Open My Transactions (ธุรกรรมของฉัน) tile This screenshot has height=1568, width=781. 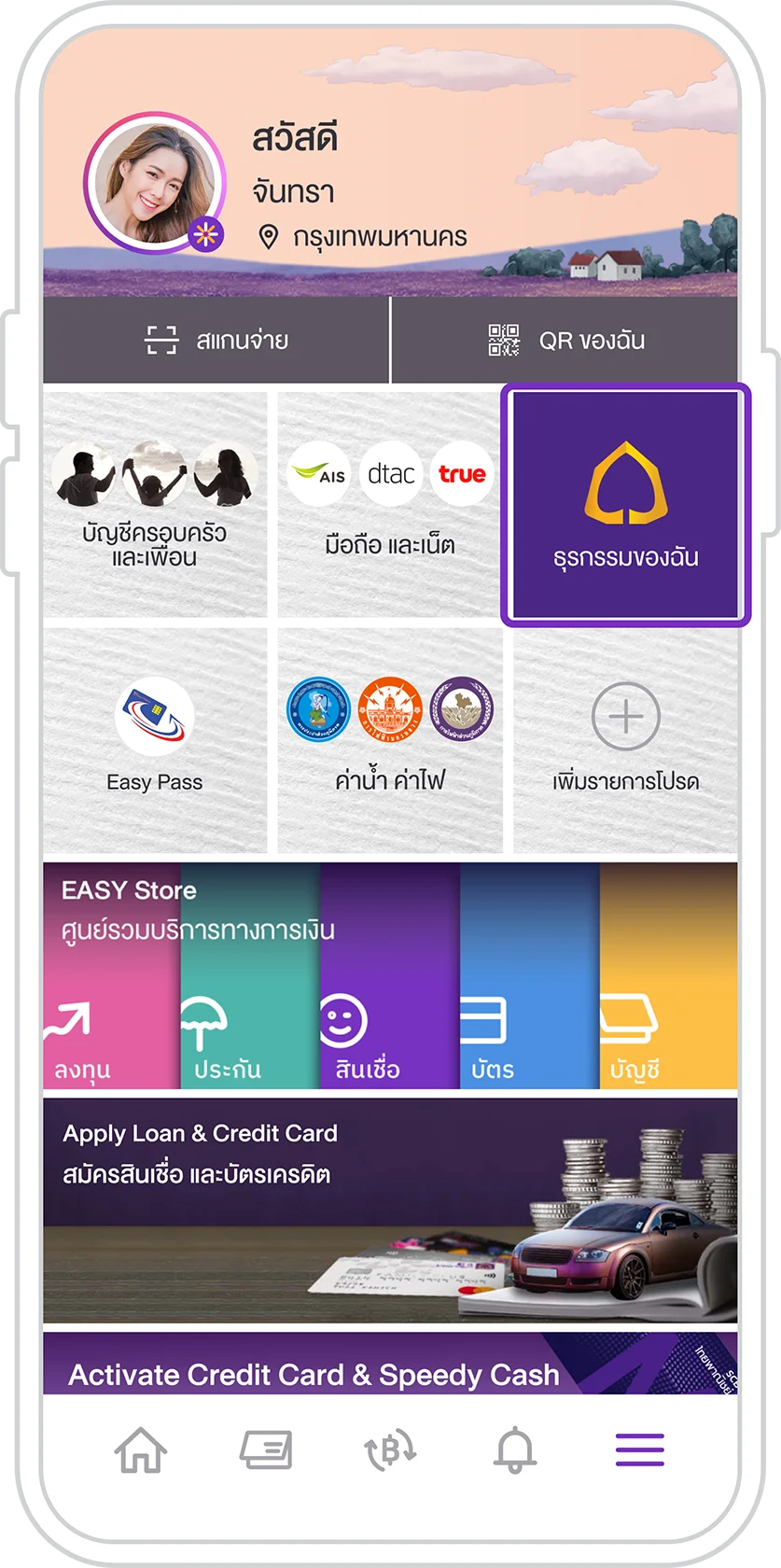pos(625,504)
